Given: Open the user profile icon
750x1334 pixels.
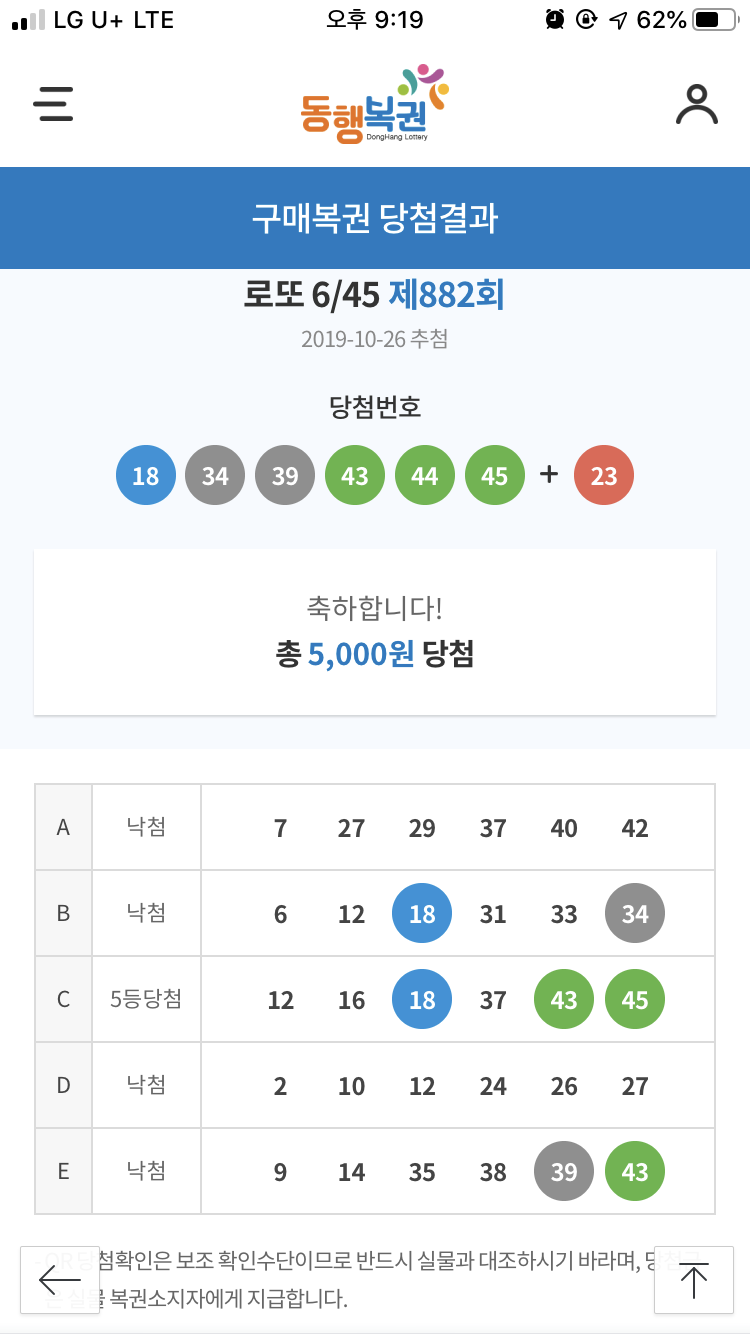Looking at the screenshot, I should click(x=696, y=104).
